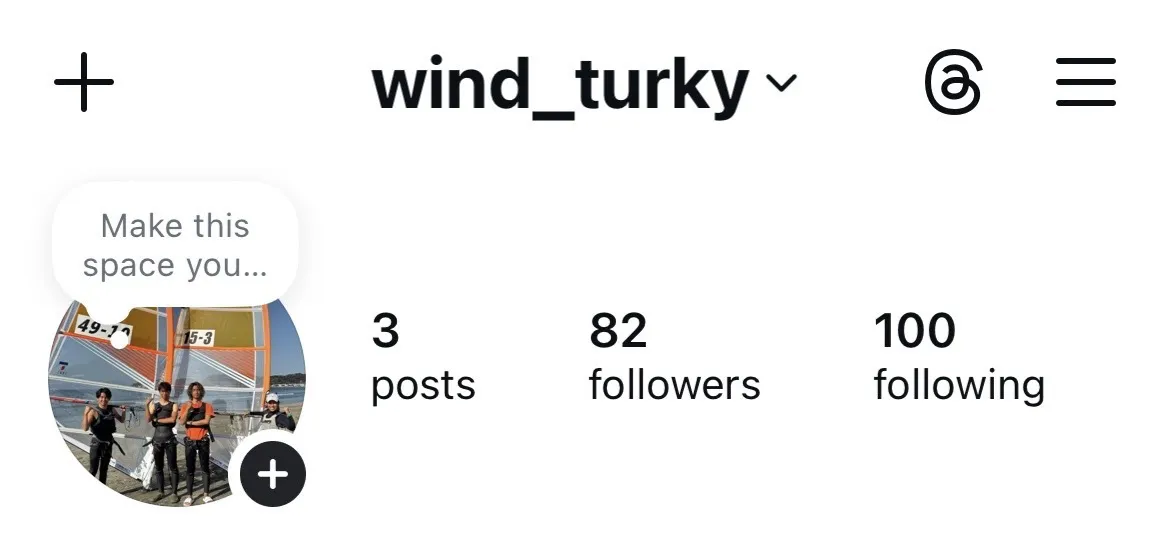Tap the profile picture
Viewport: 1169px width, 540px height.
[160, 400]
